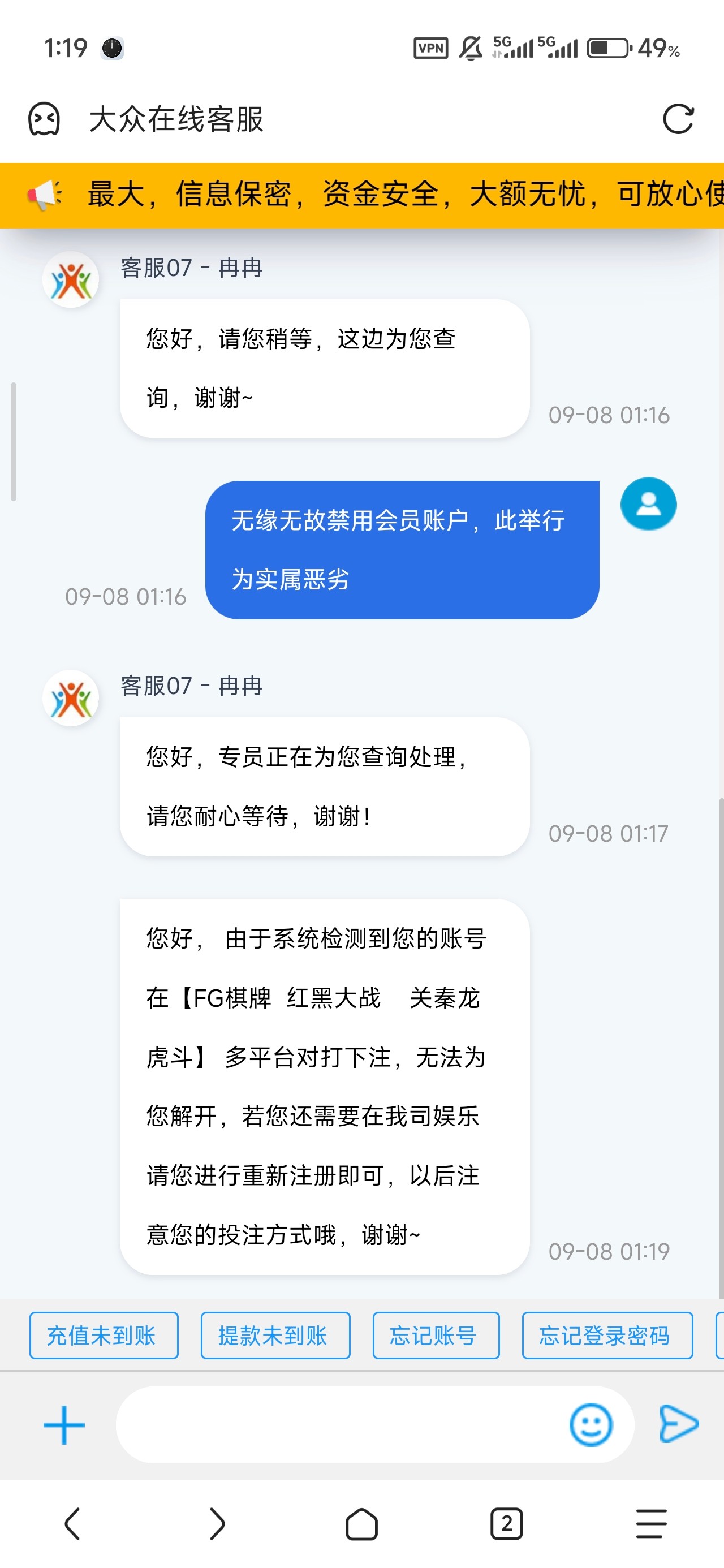Refresh the 大众在线客服 chat page
Image resolution: width=724 pixels, height=1568 pixels.
click(678, 119)
